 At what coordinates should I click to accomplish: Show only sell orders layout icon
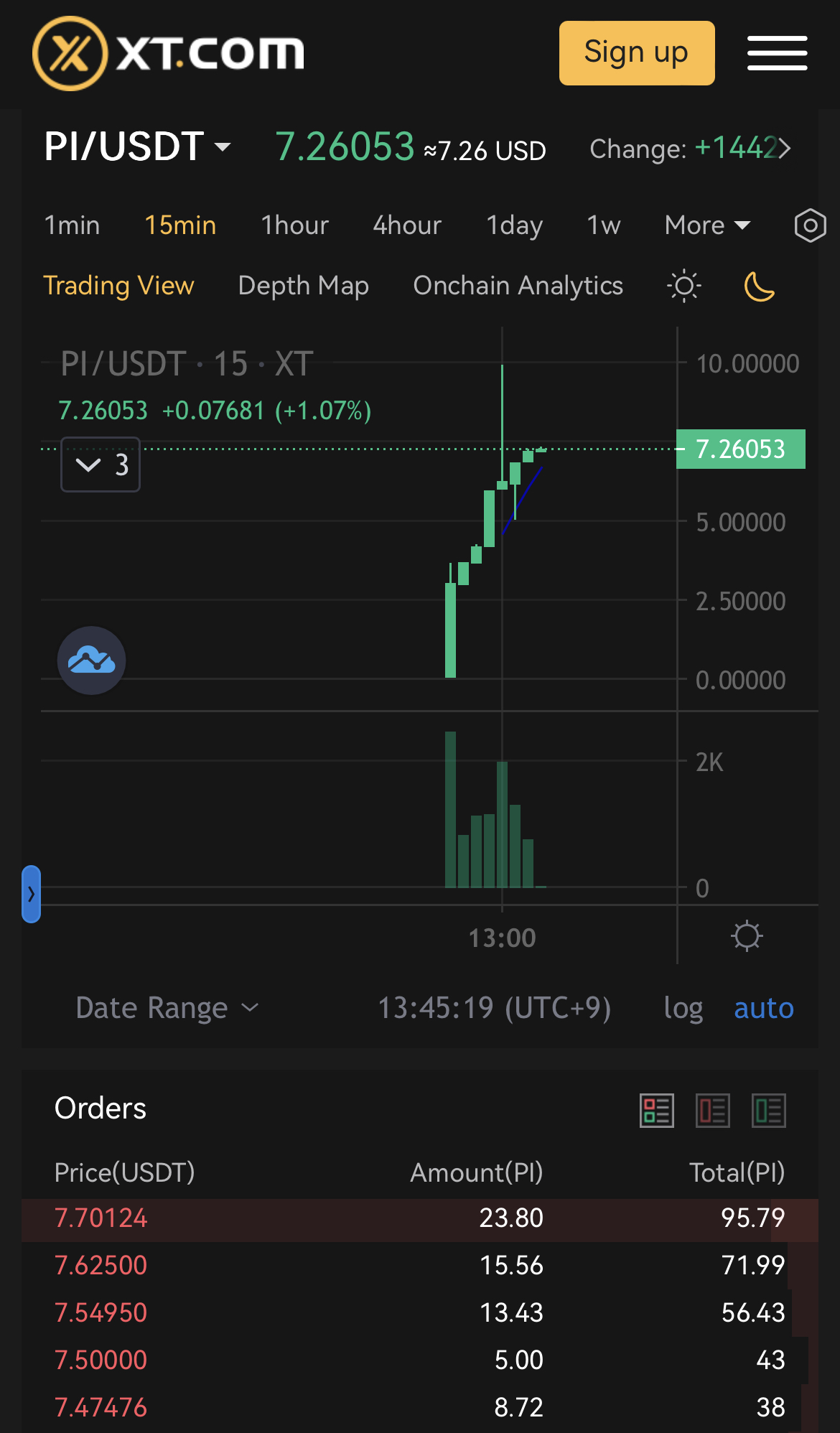pyautogui.click(x=713, y=1111)
